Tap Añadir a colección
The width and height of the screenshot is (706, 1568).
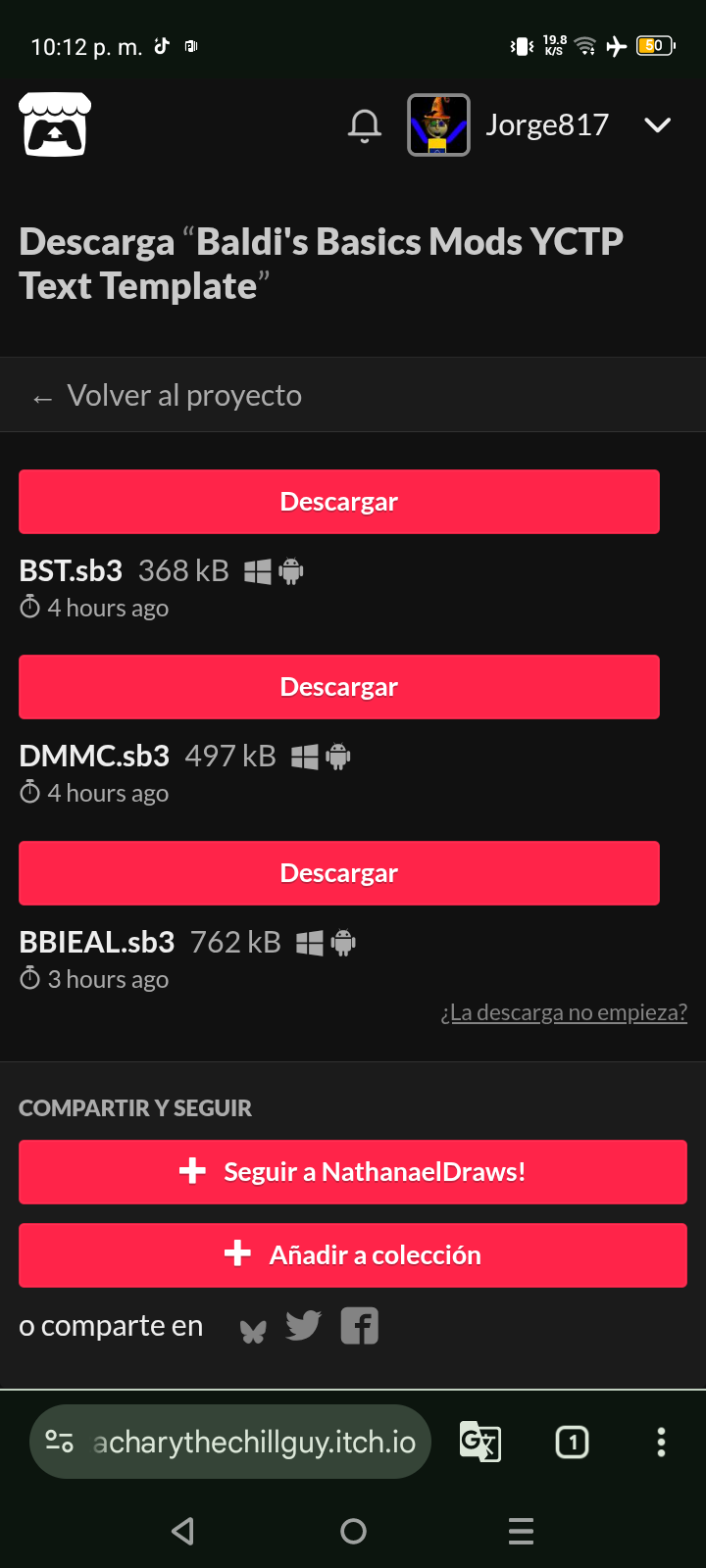[x=353, y=1255]
